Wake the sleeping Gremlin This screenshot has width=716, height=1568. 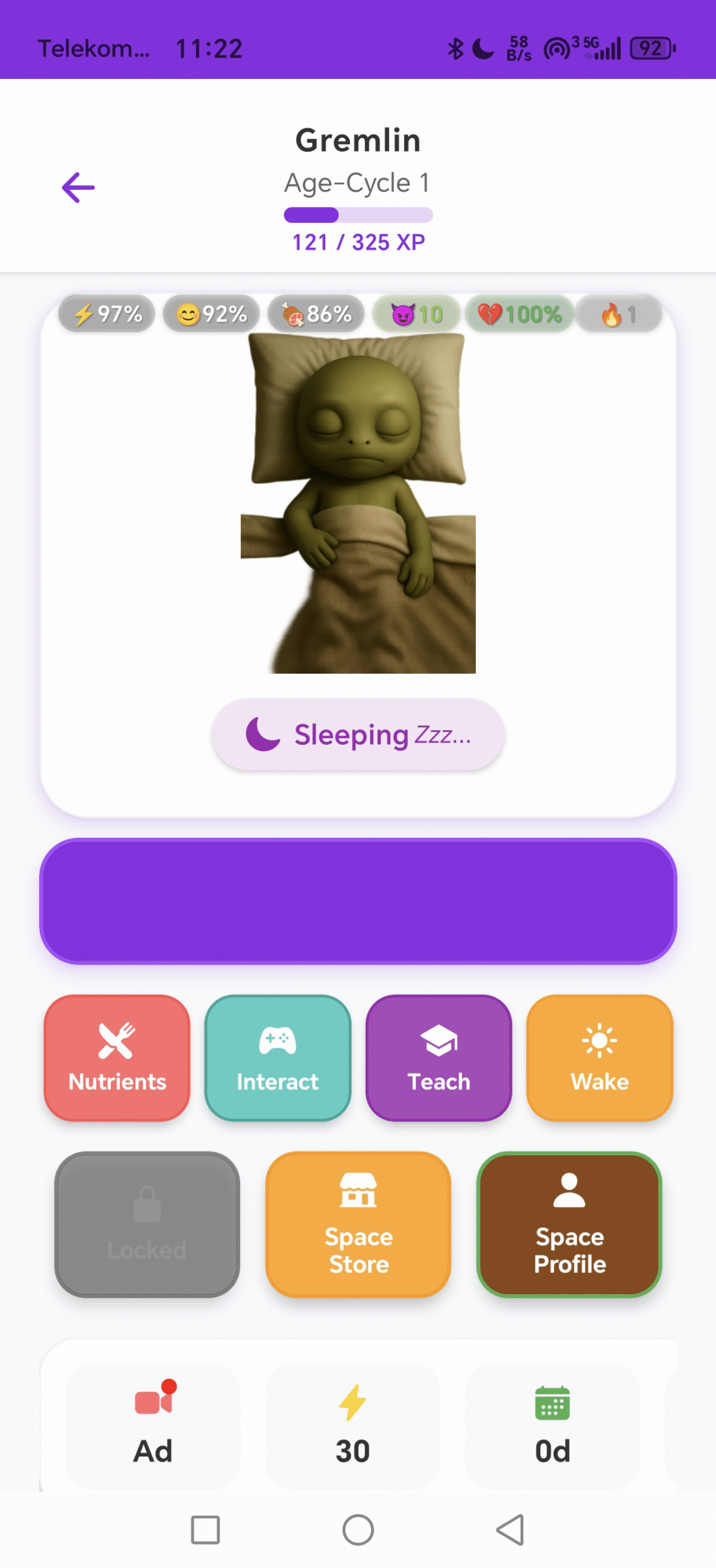(x=599, y=1057)
